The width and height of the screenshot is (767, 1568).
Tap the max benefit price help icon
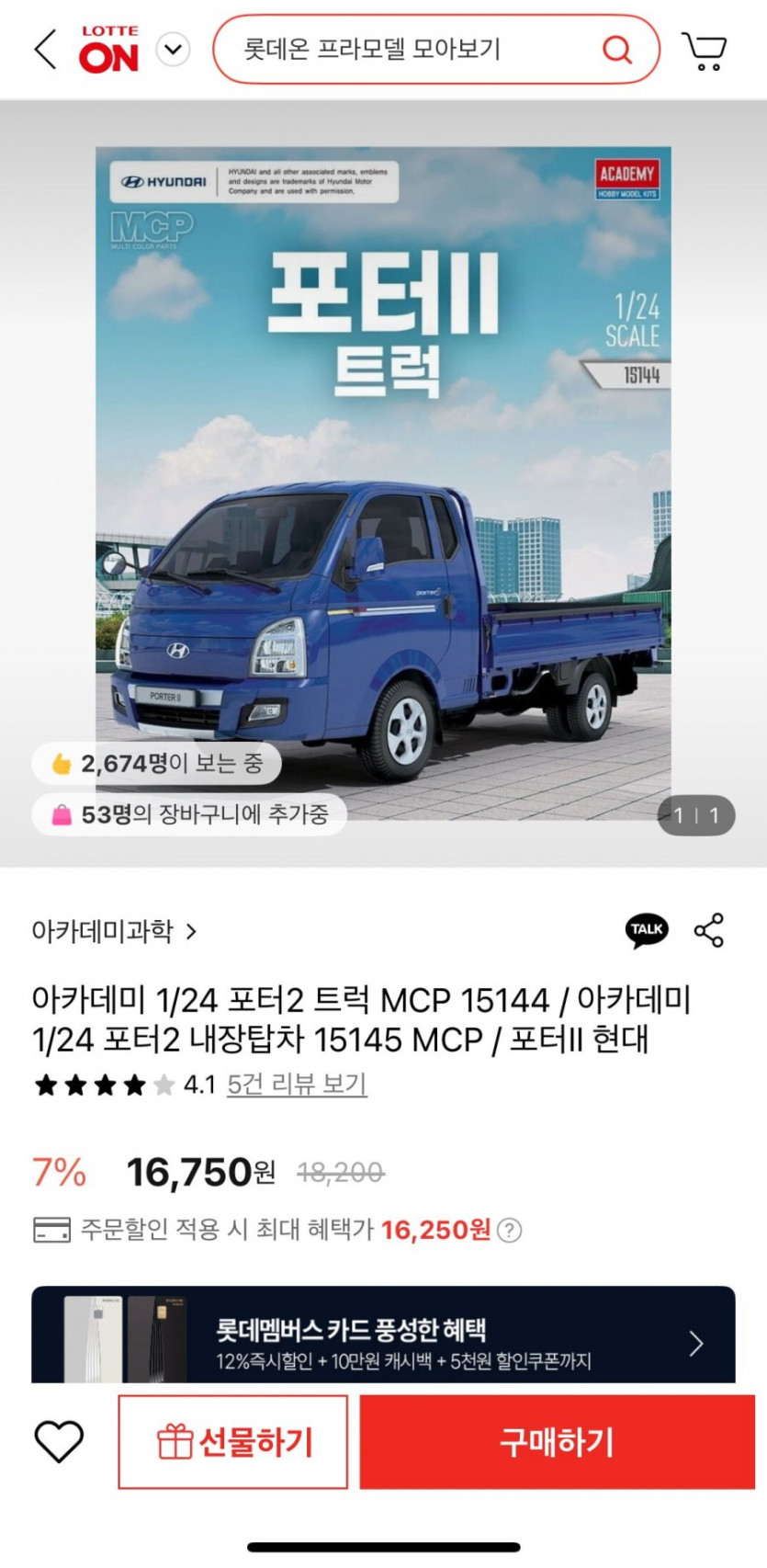coord(510,1230)
